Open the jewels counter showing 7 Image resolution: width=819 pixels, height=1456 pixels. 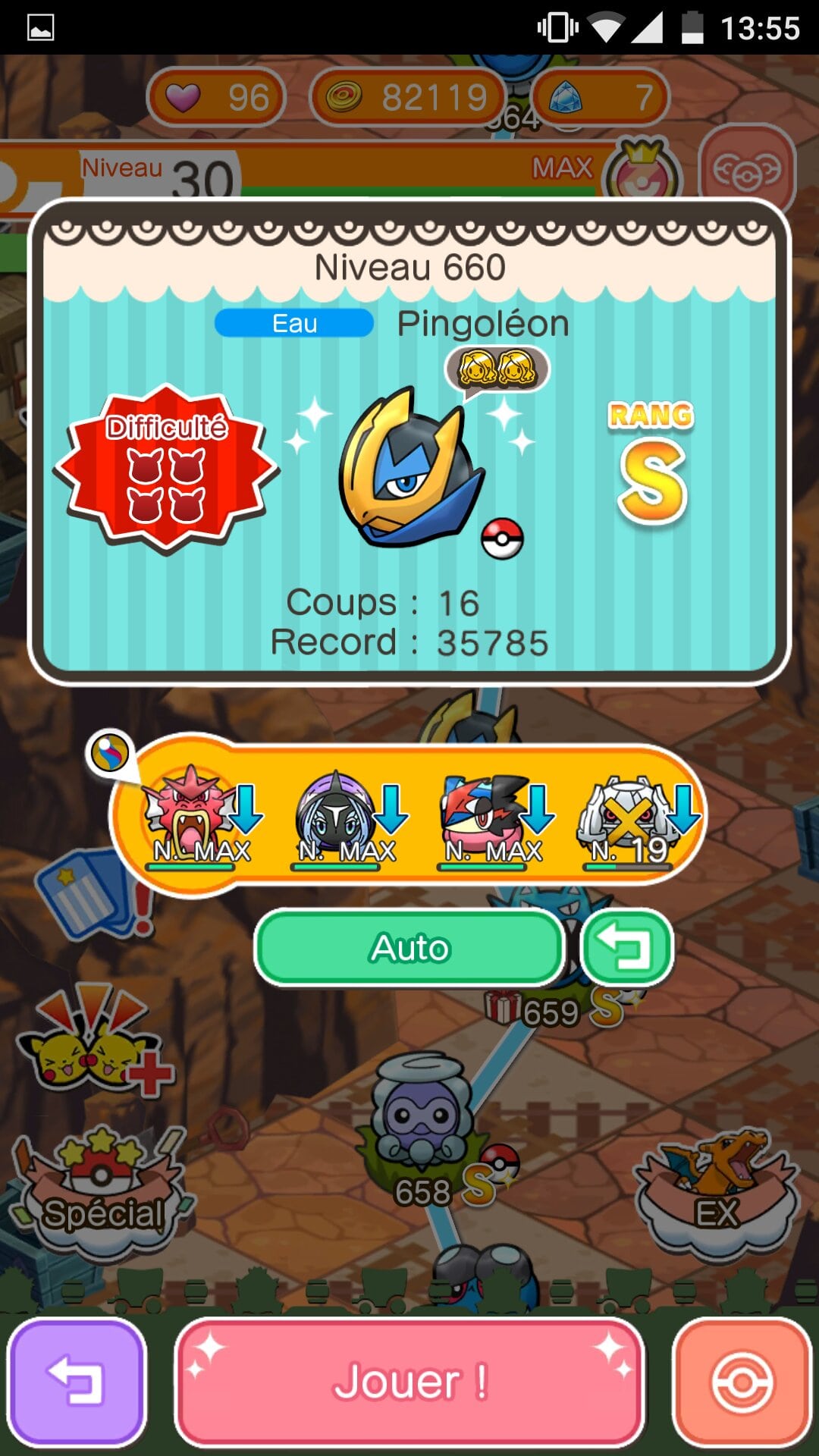[x=601, y=97]
